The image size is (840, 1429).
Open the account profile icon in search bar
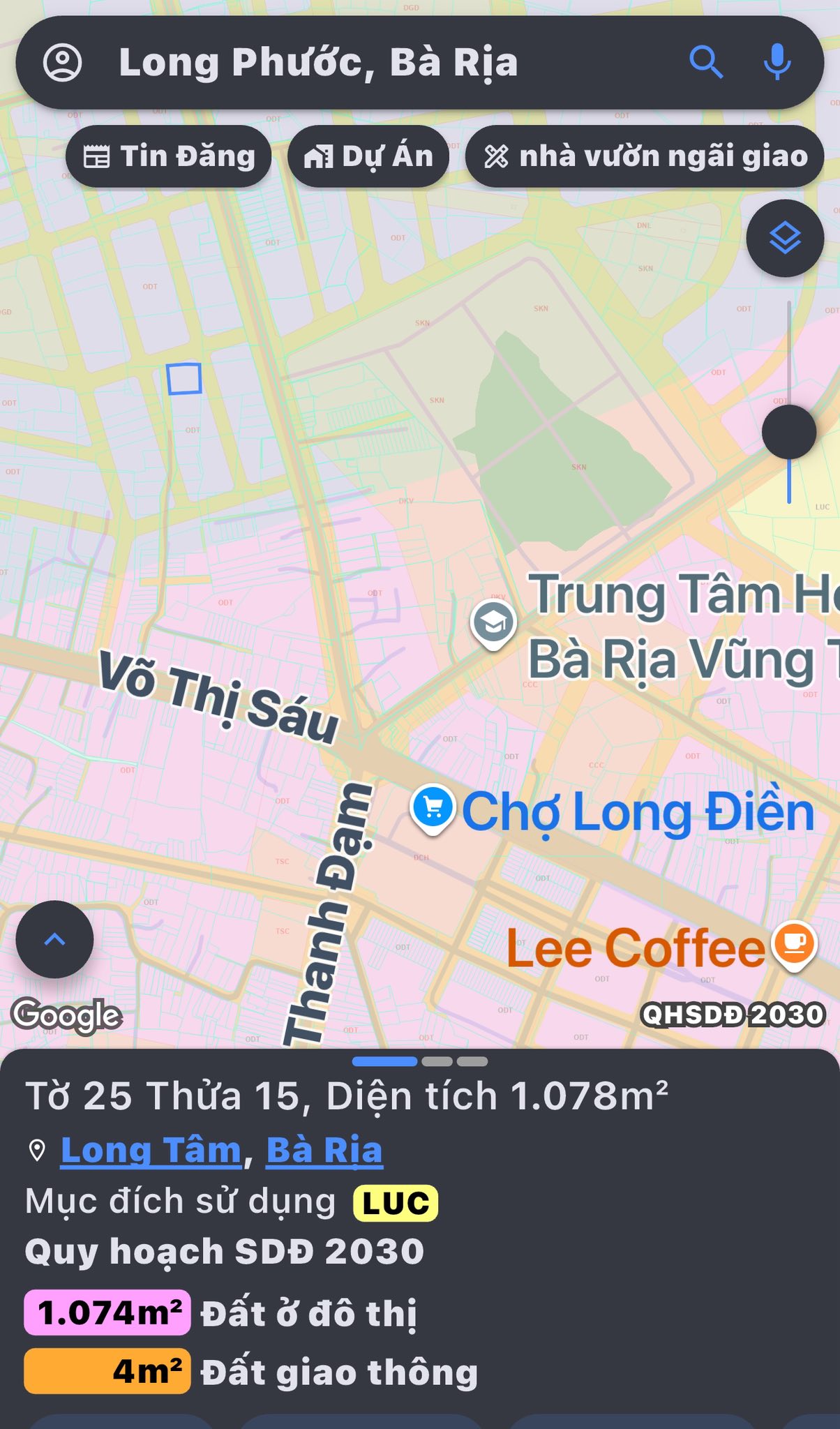tap(64, 63)
